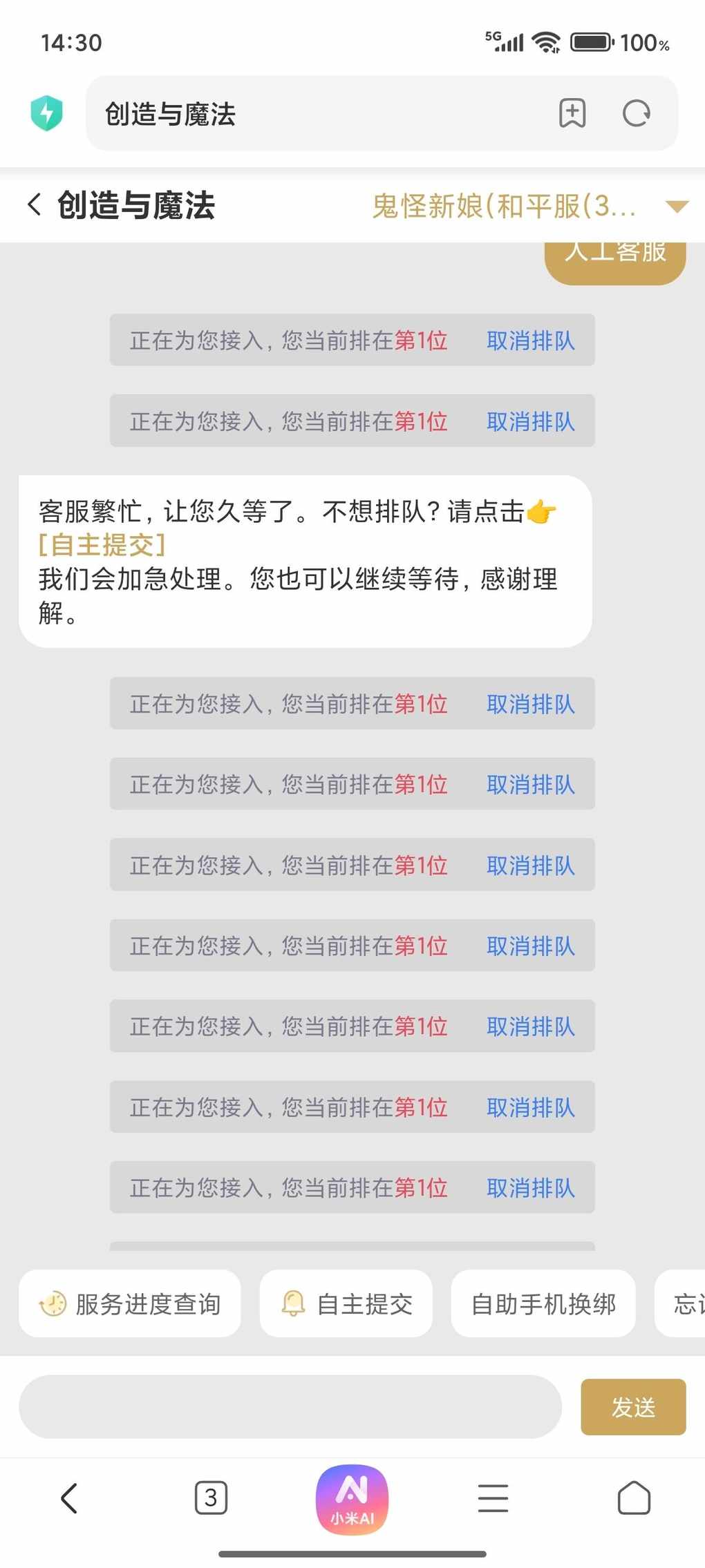Navigate back with the browser toolbar arrow
This screenshot has width=705, height=1568.
[69, 1498]
